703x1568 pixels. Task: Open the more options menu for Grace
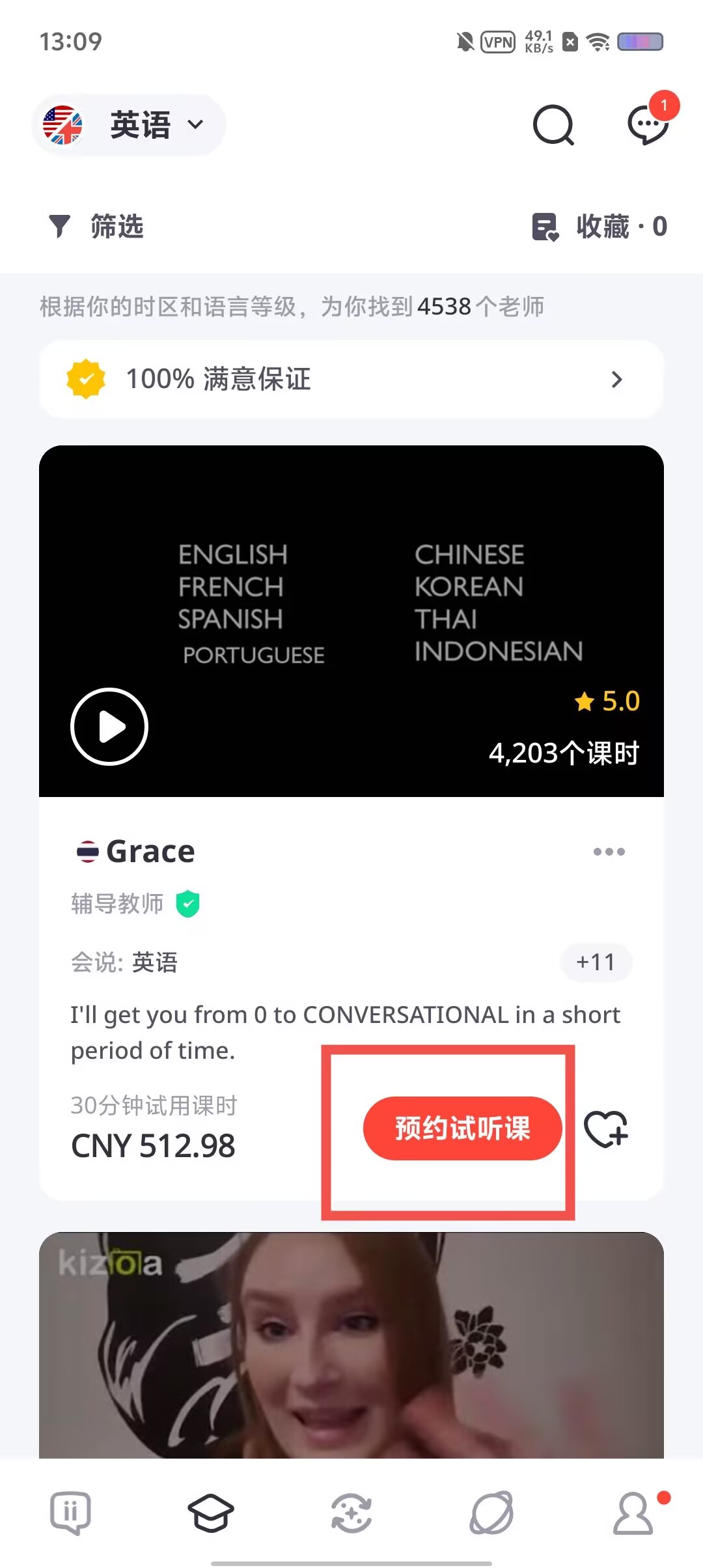609,852
